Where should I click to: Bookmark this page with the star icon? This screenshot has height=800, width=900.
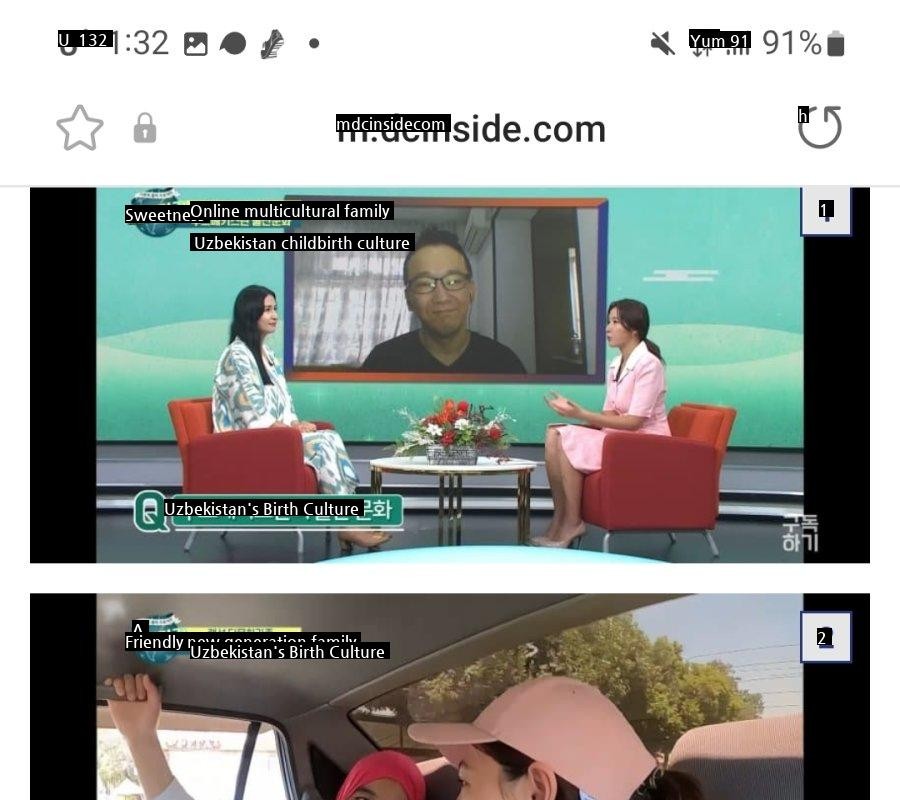coord(80,128)
